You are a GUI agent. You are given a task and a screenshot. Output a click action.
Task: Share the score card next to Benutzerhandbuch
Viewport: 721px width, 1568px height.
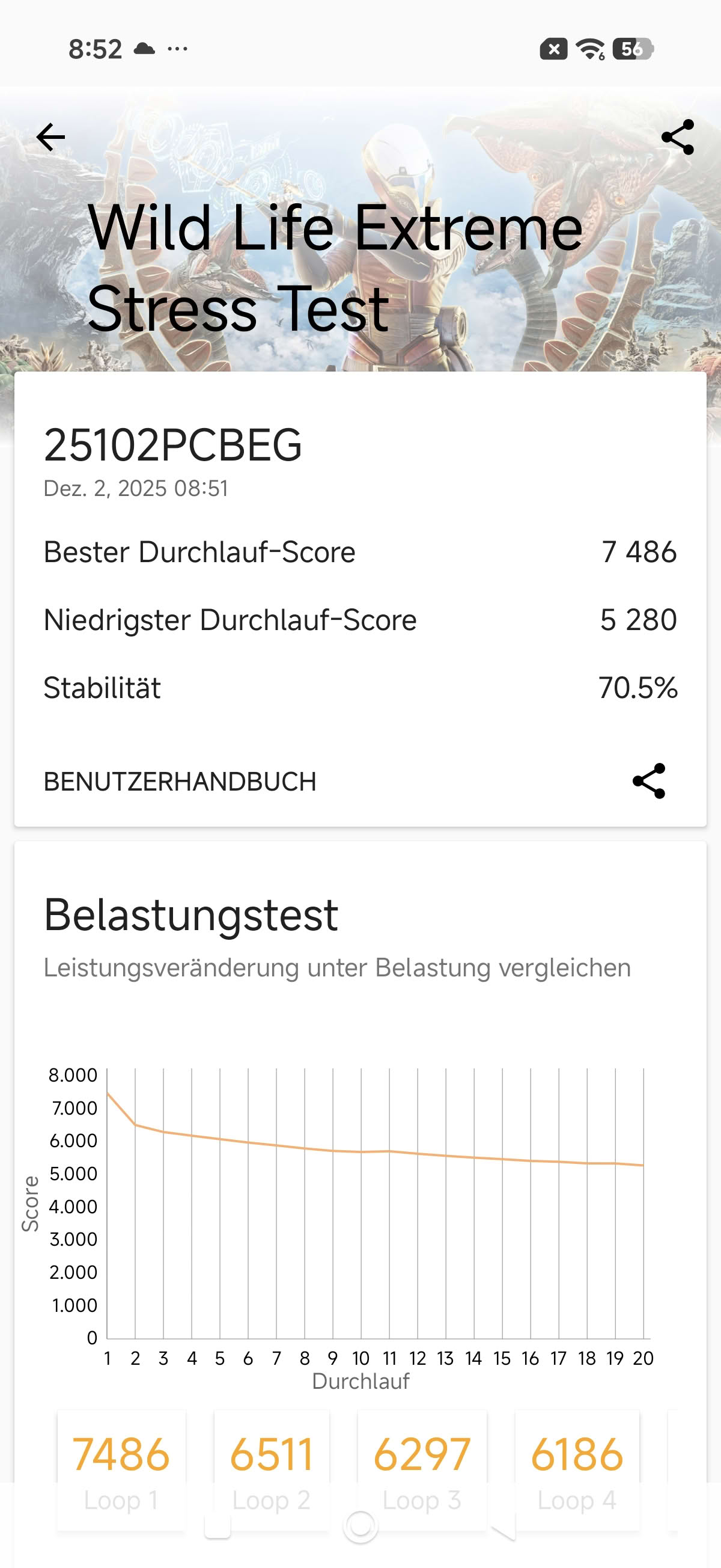coord(648,781)
